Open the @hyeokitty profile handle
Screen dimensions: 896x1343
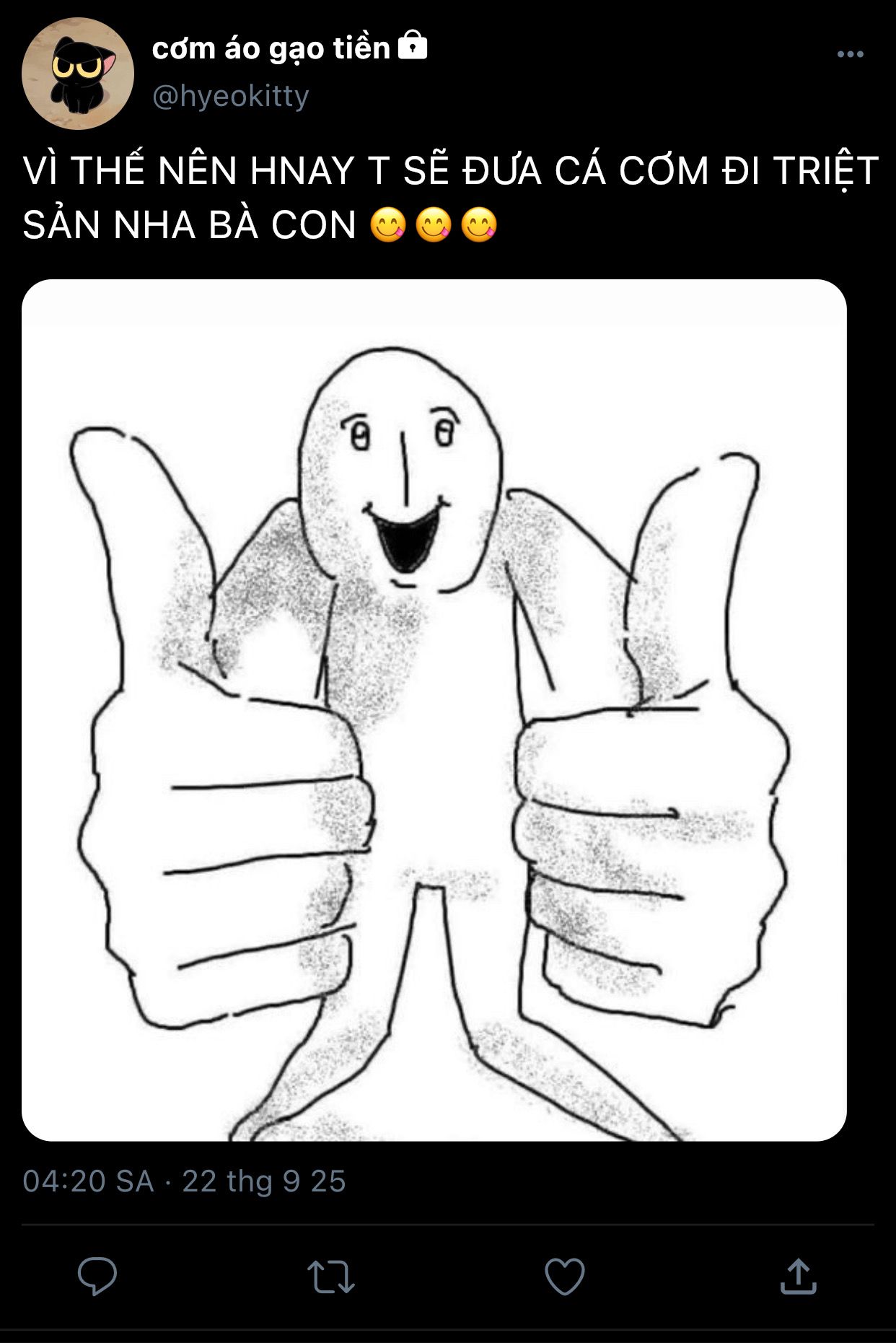(x=230, y=96)
